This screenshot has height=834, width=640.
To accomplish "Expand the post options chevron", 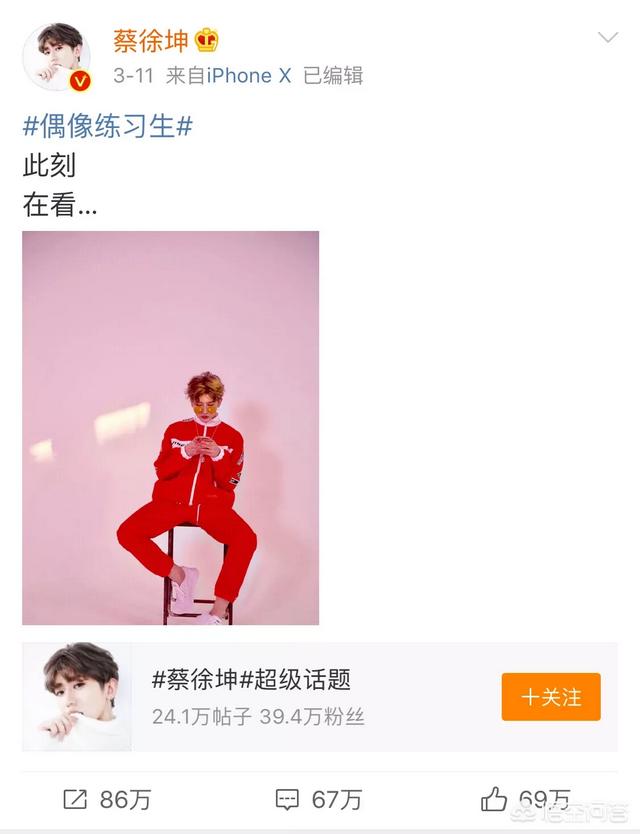I will (x=607, y=39).
